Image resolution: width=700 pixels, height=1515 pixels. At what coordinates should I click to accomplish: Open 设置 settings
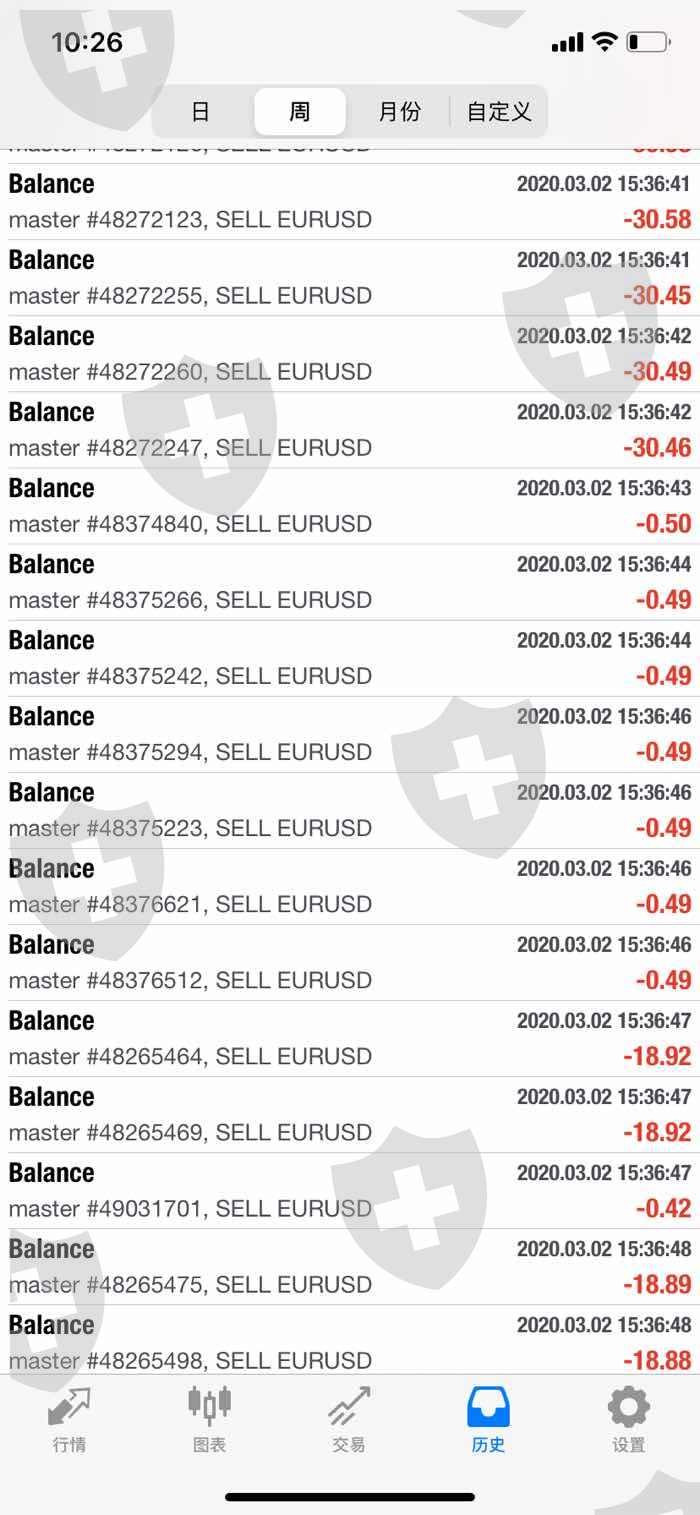click(629, 1419)
